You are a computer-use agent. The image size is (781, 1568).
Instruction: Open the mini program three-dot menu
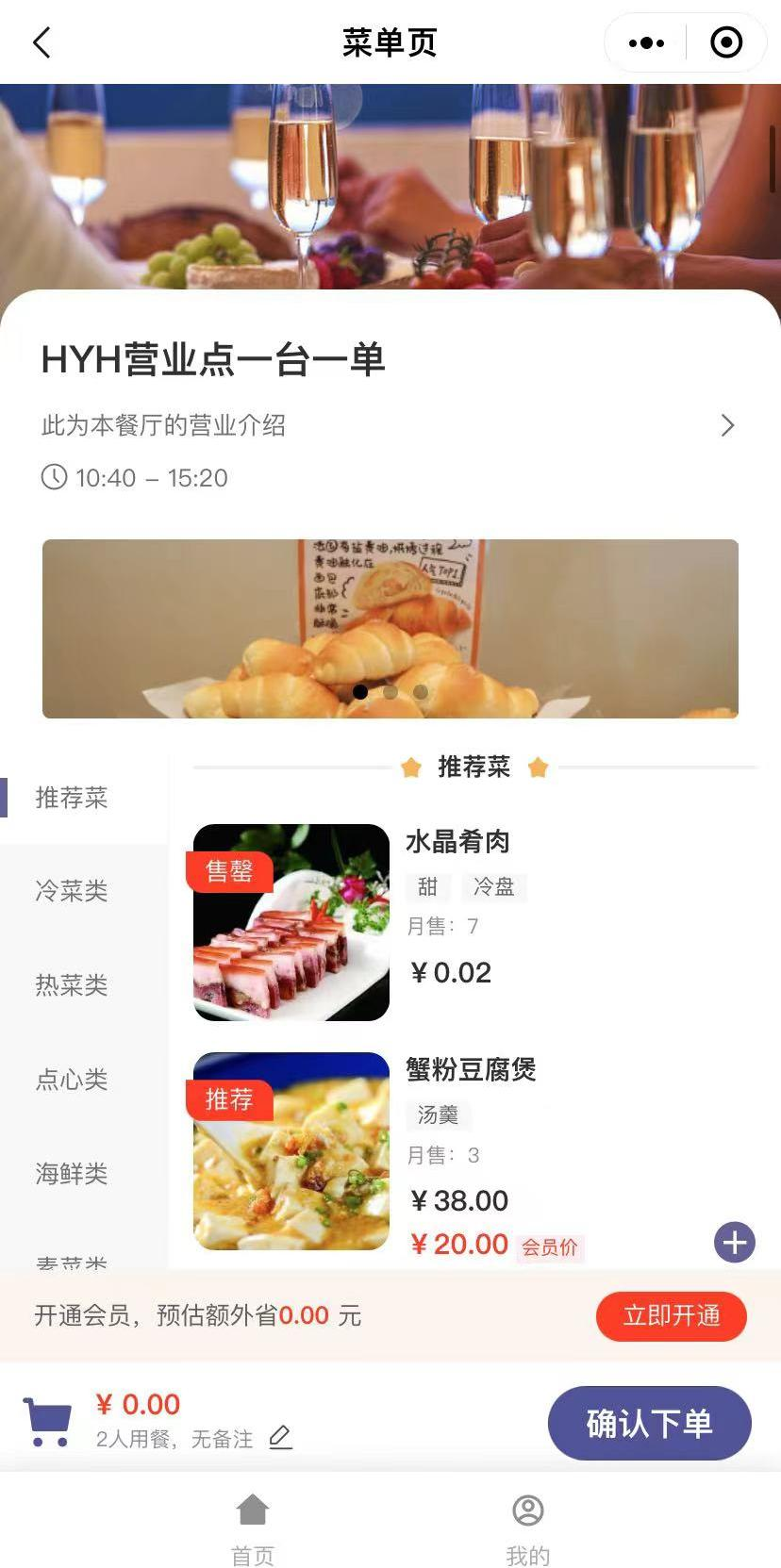pyautogui.click(x=646, y=42)
